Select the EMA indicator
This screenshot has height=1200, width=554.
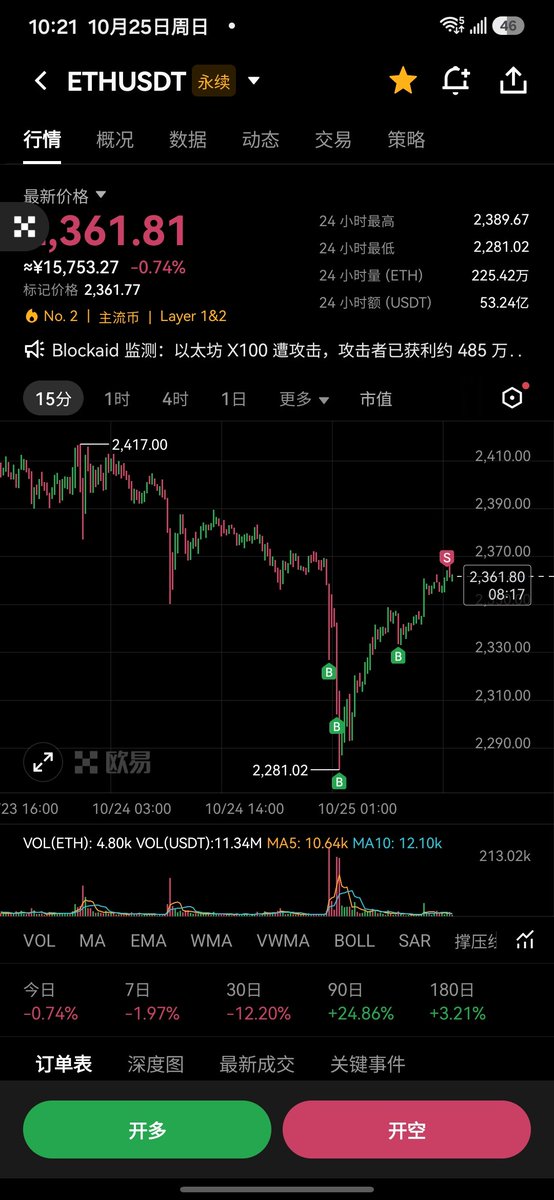click(x=148, y=941)
